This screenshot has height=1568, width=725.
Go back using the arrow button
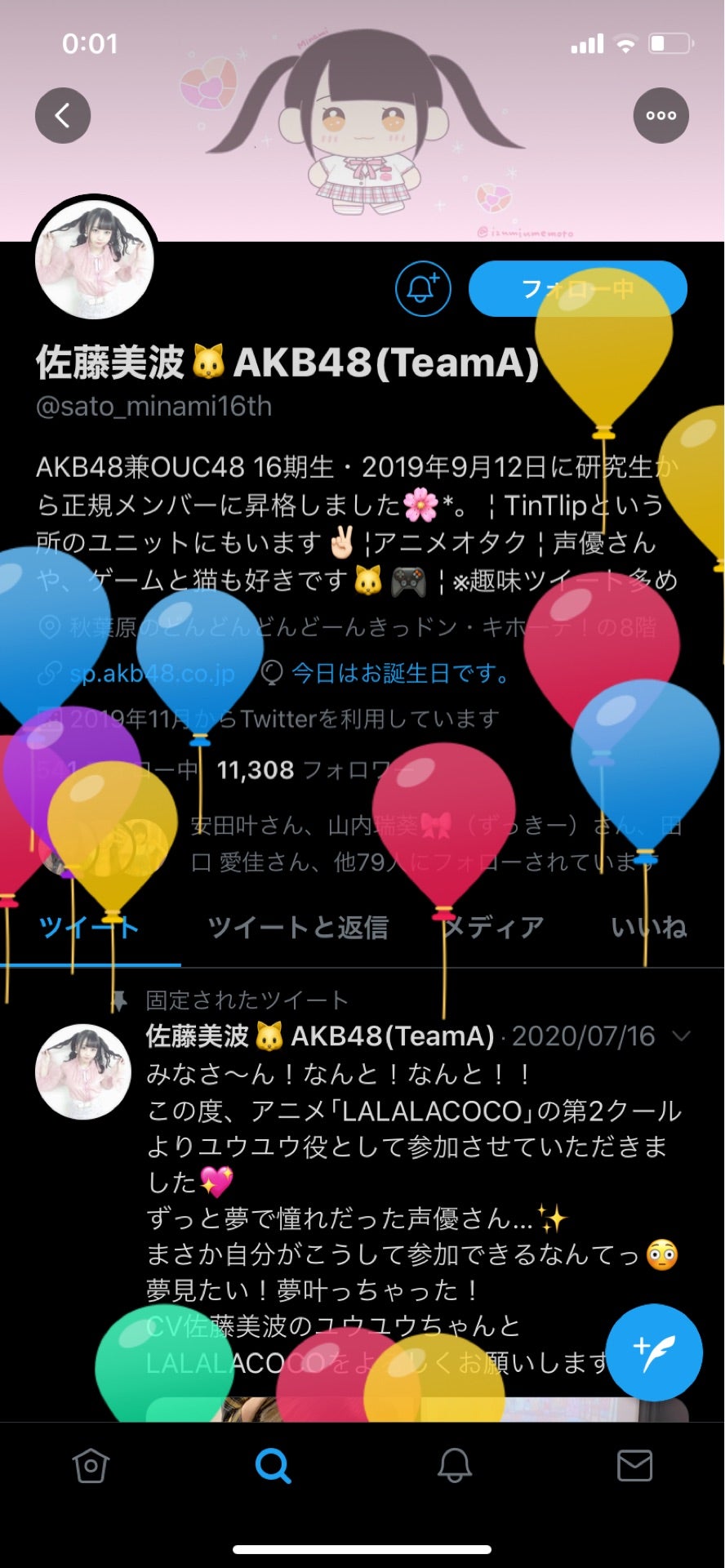(62, 115)
